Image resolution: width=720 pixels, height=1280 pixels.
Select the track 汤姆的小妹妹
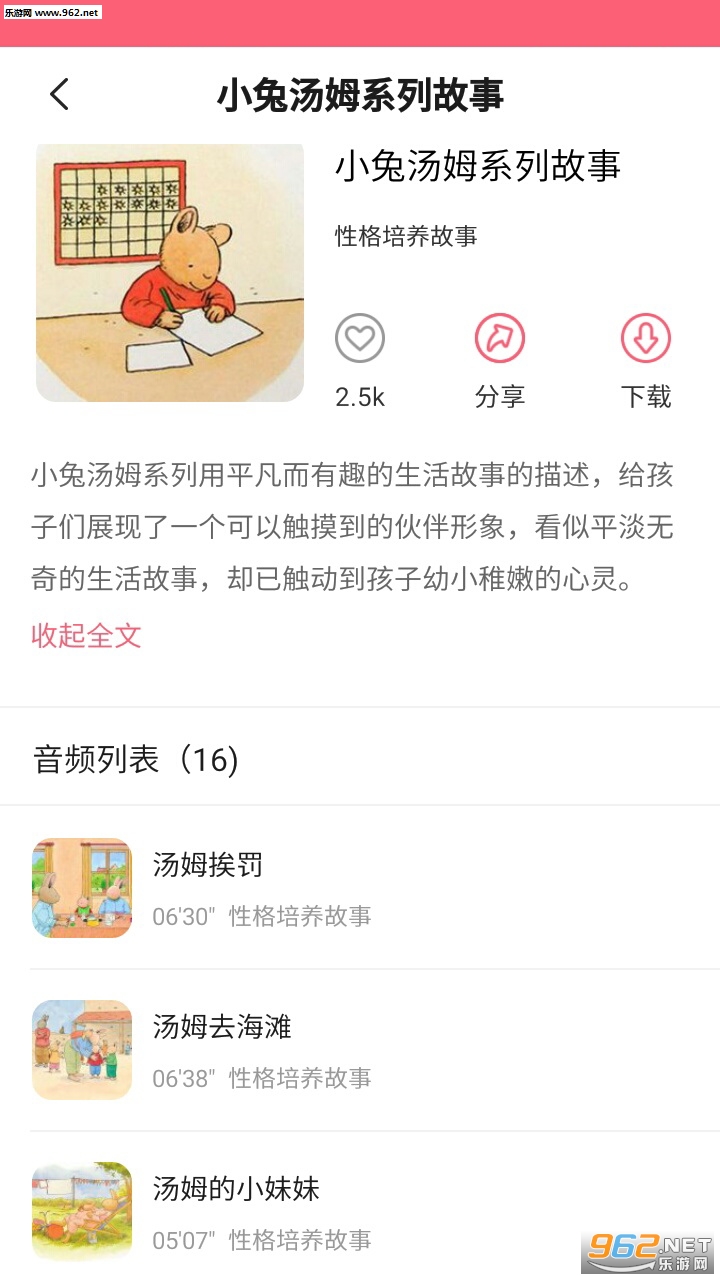pos(236,1189)
